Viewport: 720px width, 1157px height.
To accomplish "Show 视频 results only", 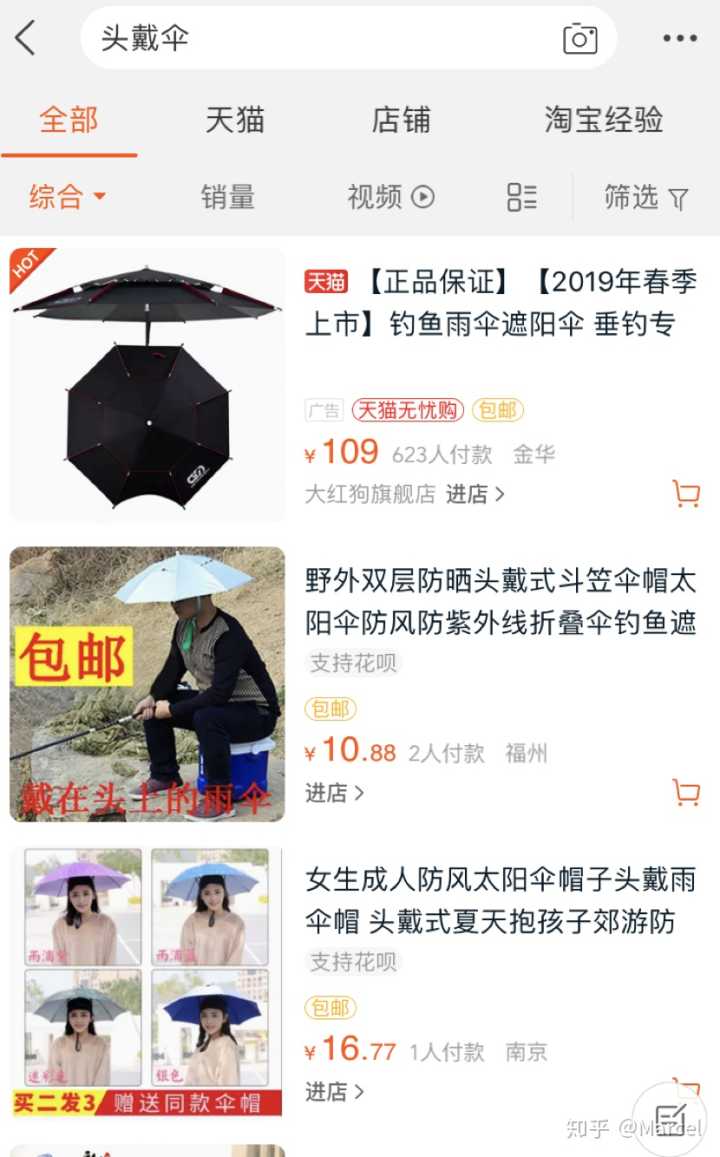I will click(390, 197).
